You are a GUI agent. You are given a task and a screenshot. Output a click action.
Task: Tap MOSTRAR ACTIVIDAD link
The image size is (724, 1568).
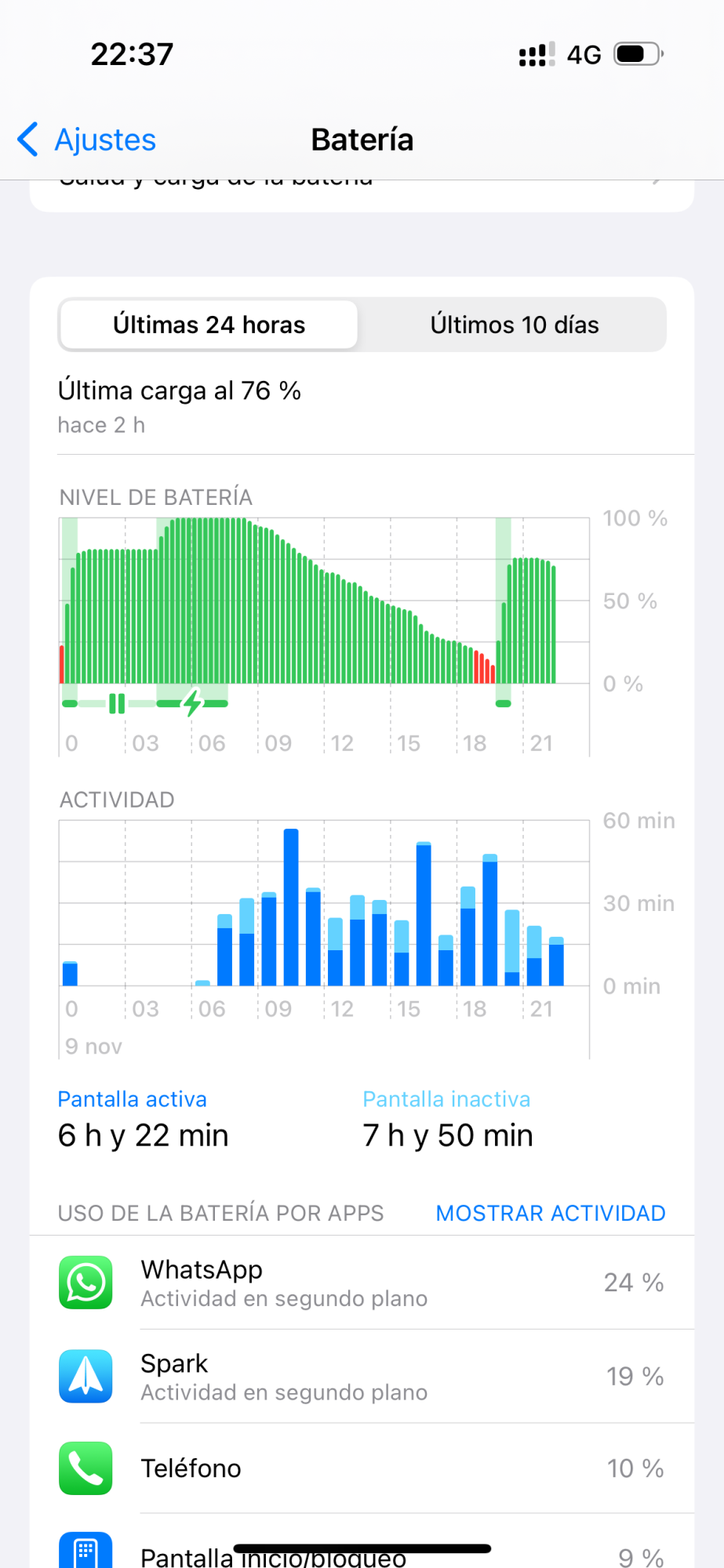550,1213
